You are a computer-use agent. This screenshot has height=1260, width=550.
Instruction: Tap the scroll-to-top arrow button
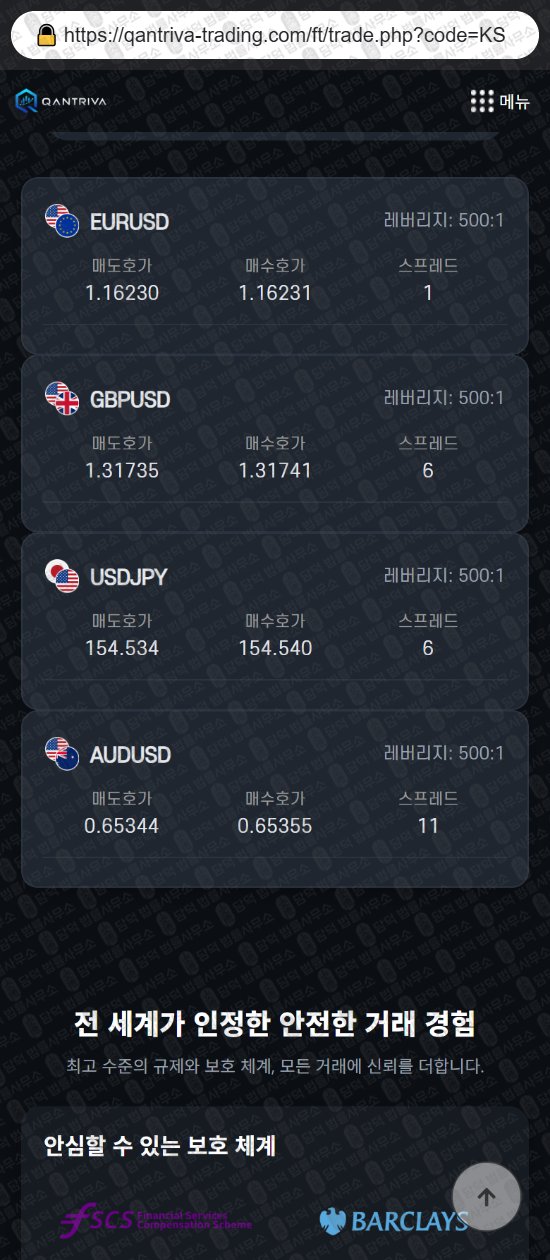tap(487, 1197)
